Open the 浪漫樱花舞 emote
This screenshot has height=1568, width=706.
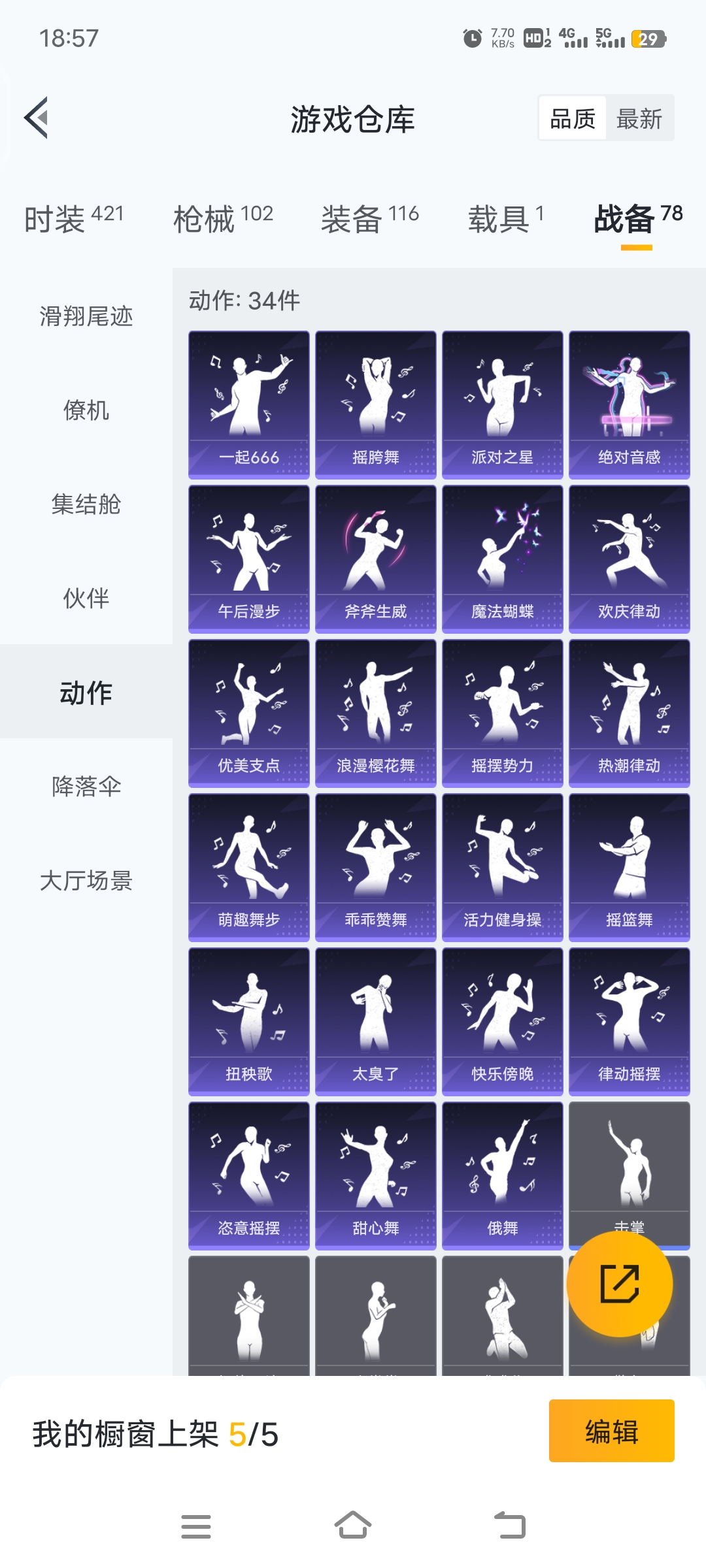pyautogui.click(x=376, y=713)
